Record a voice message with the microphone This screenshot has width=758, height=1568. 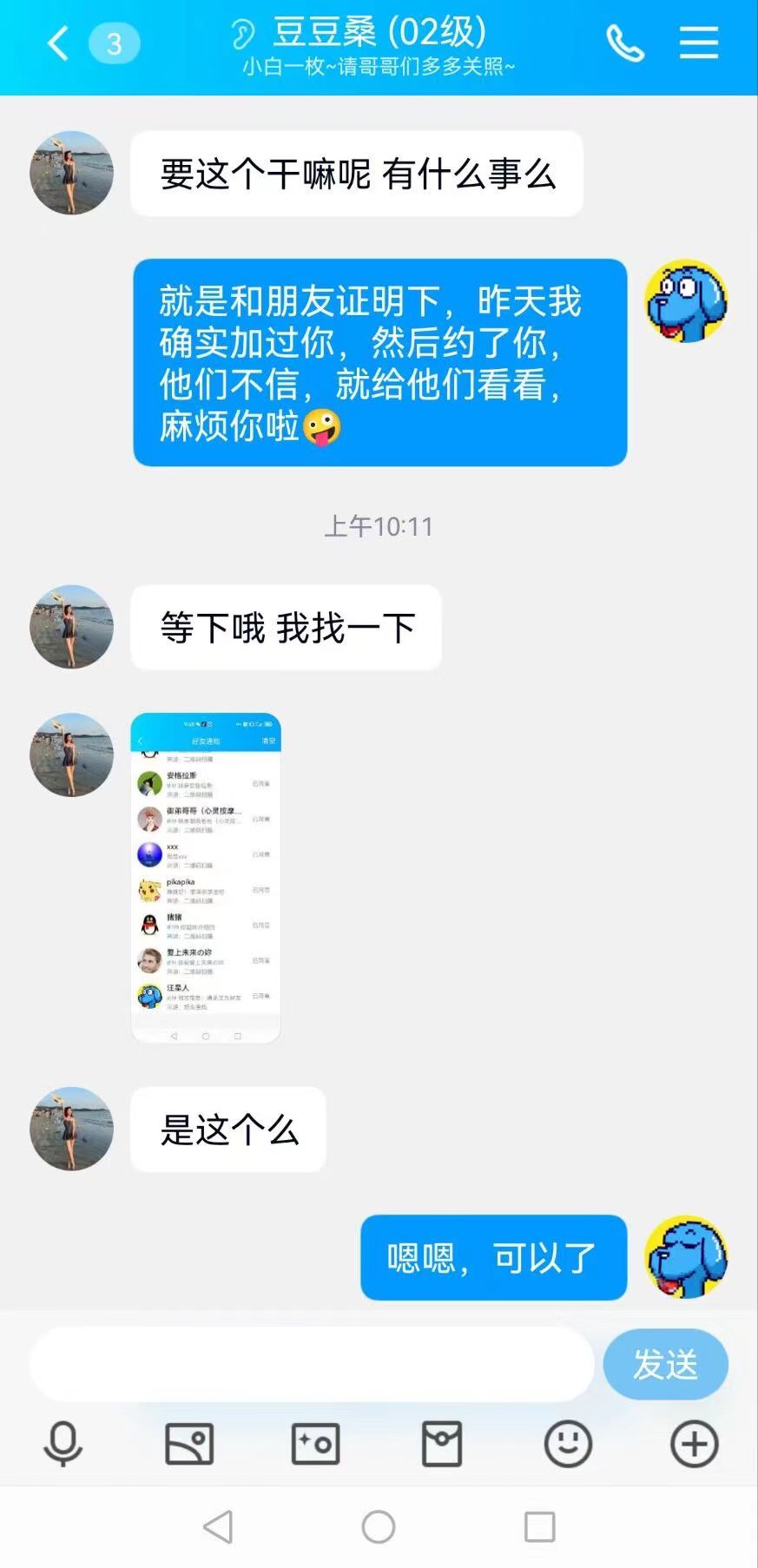[x=63, y=1445]
